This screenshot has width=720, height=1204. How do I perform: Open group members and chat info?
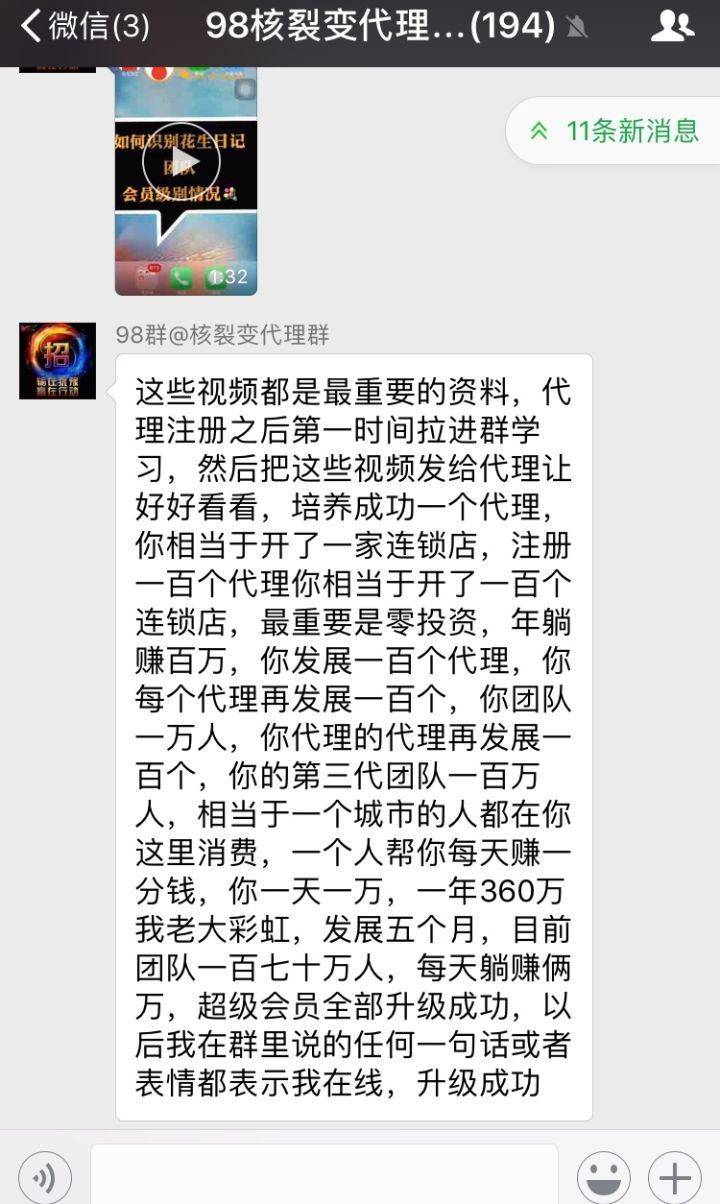click(672, 27)
